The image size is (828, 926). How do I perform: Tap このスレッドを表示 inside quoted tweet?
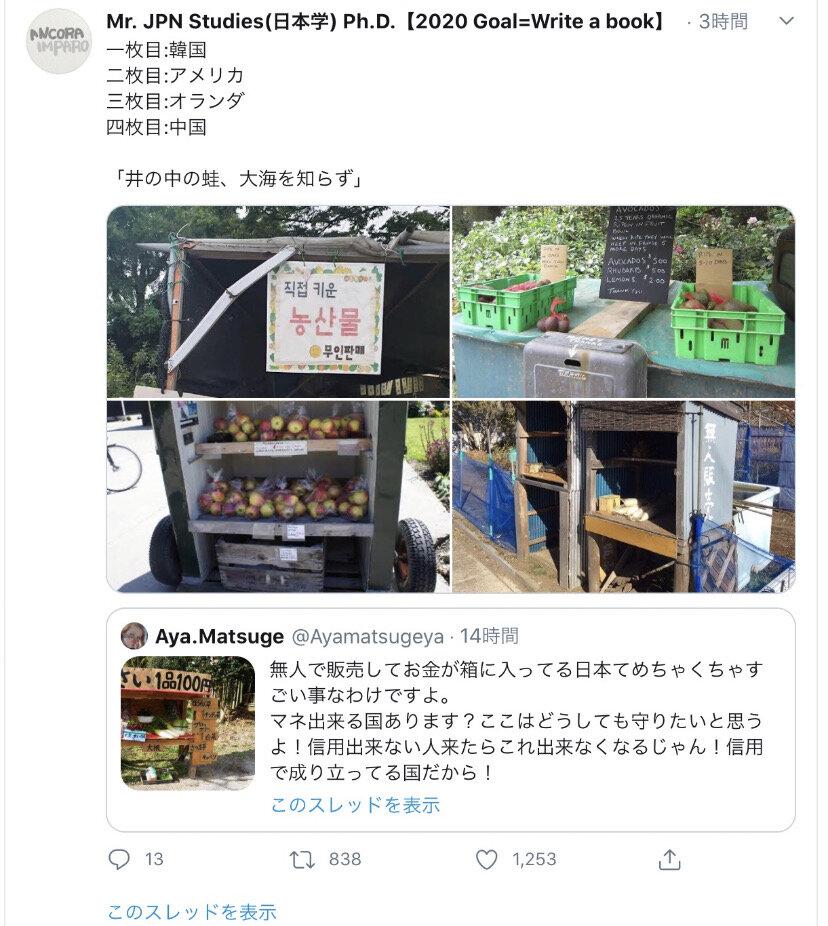click(x=355, y=805)
